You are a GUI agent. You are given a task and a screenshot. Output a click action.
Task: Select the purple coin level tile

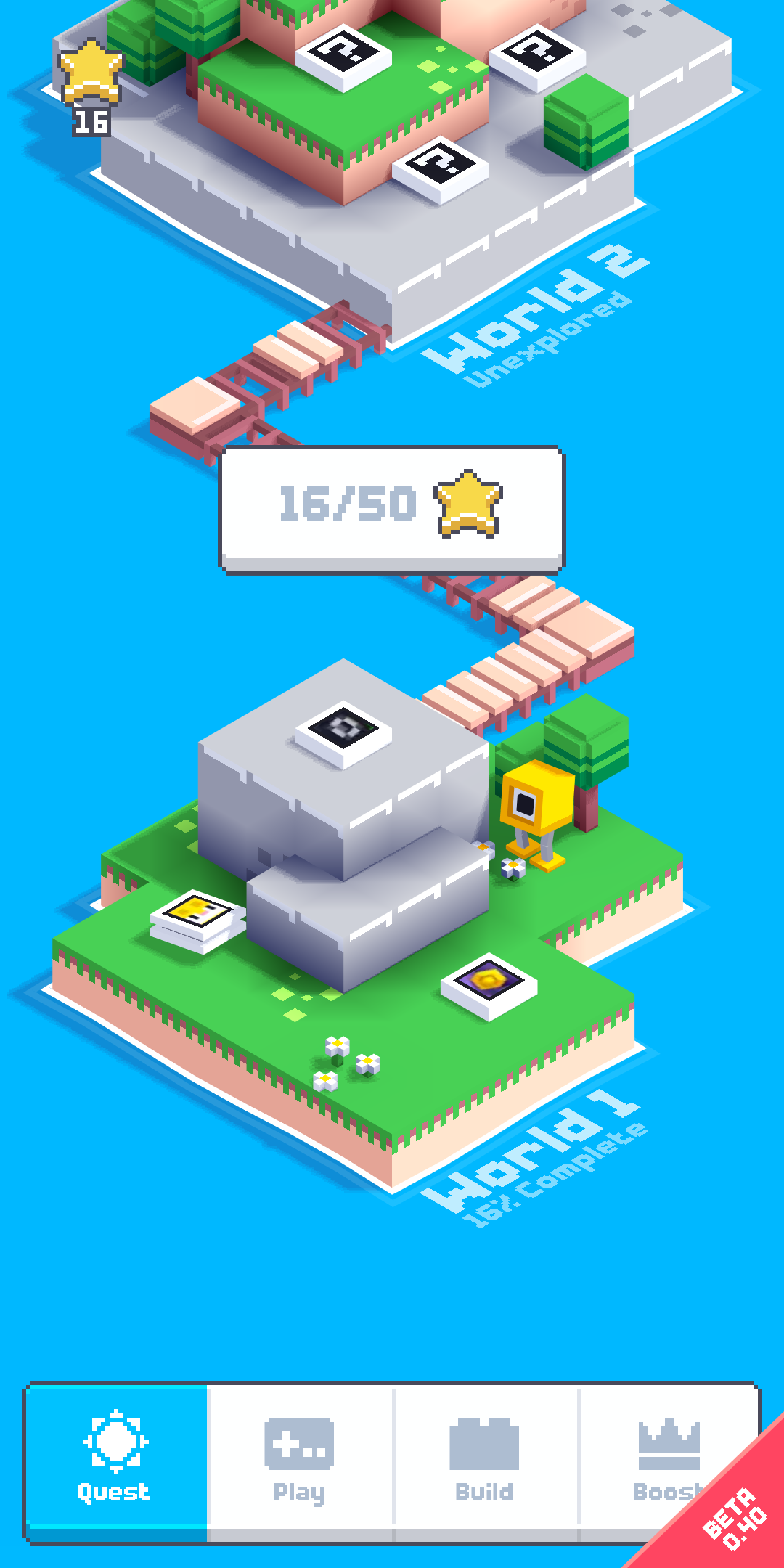click(x=489, y=985)
